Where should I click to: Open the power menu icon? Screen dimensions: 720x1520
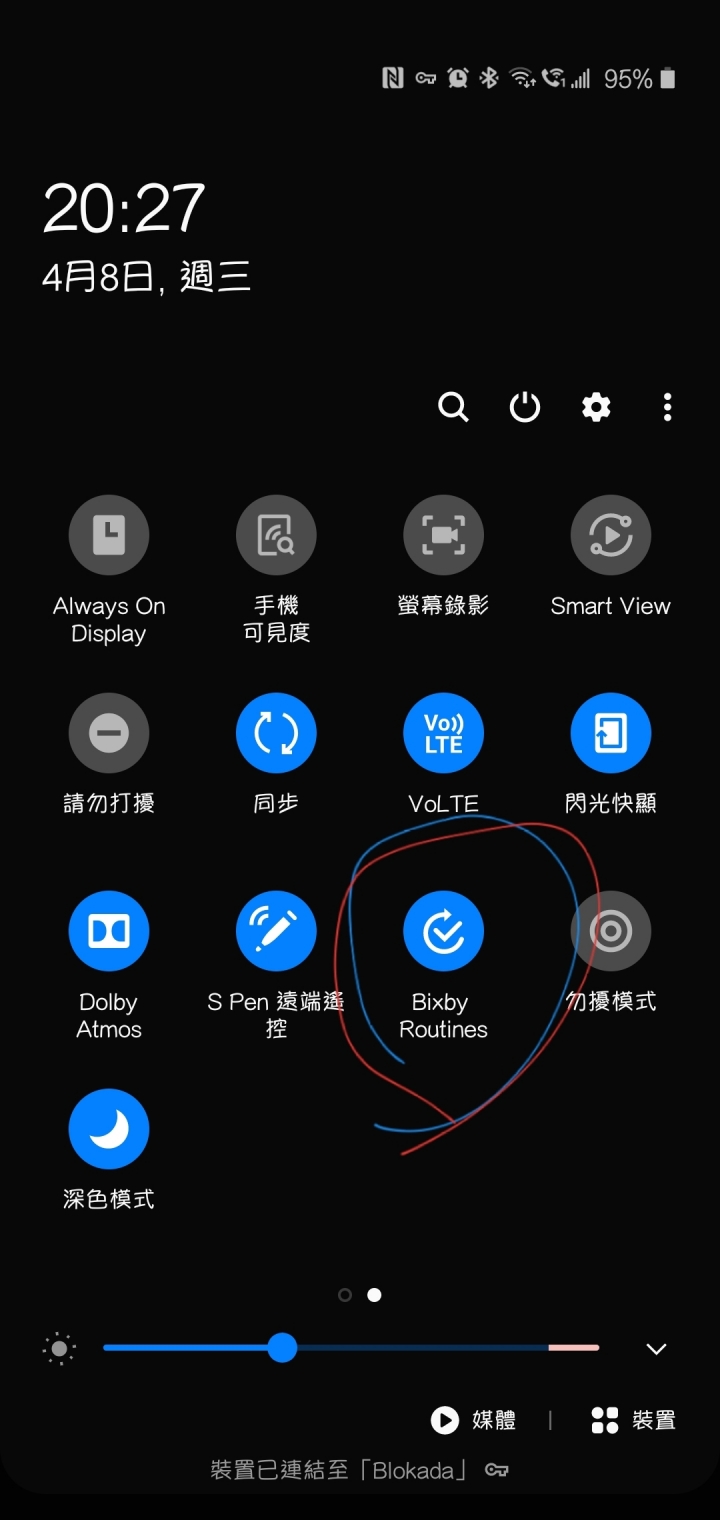[525, 407]
